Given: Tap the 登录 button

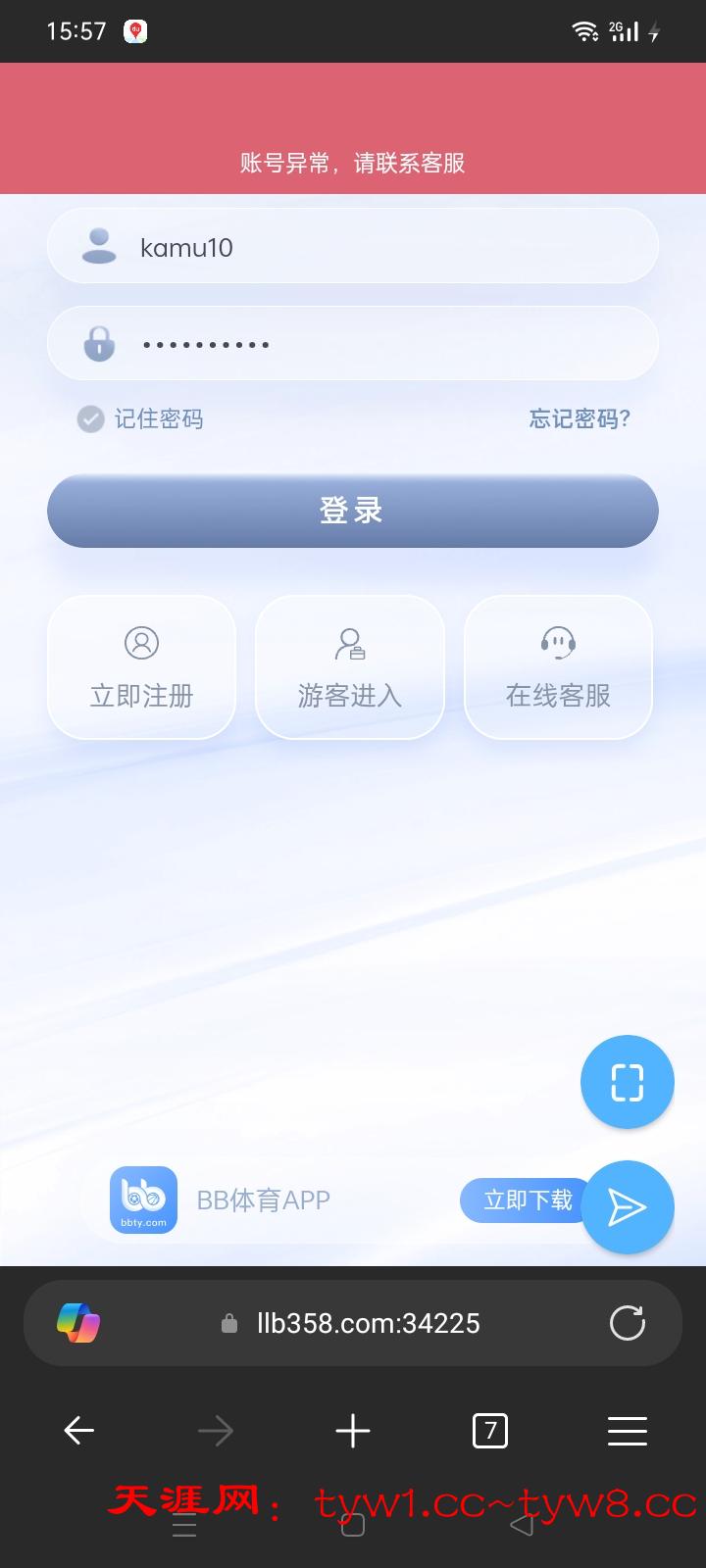Looking at the screenshot, I should click(x=353, y=511).
